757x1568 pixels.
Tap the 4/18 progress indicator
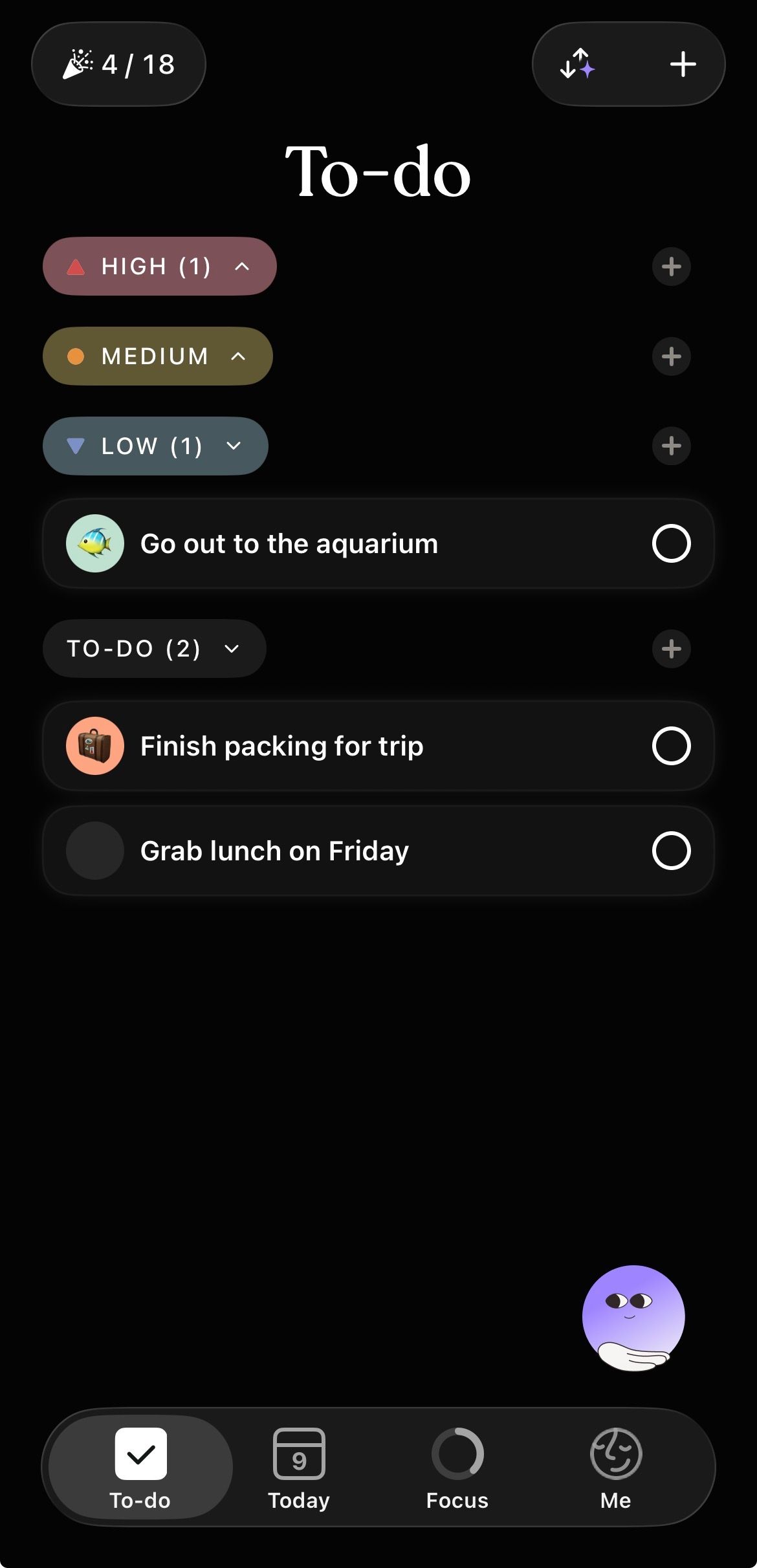point(119,63)
